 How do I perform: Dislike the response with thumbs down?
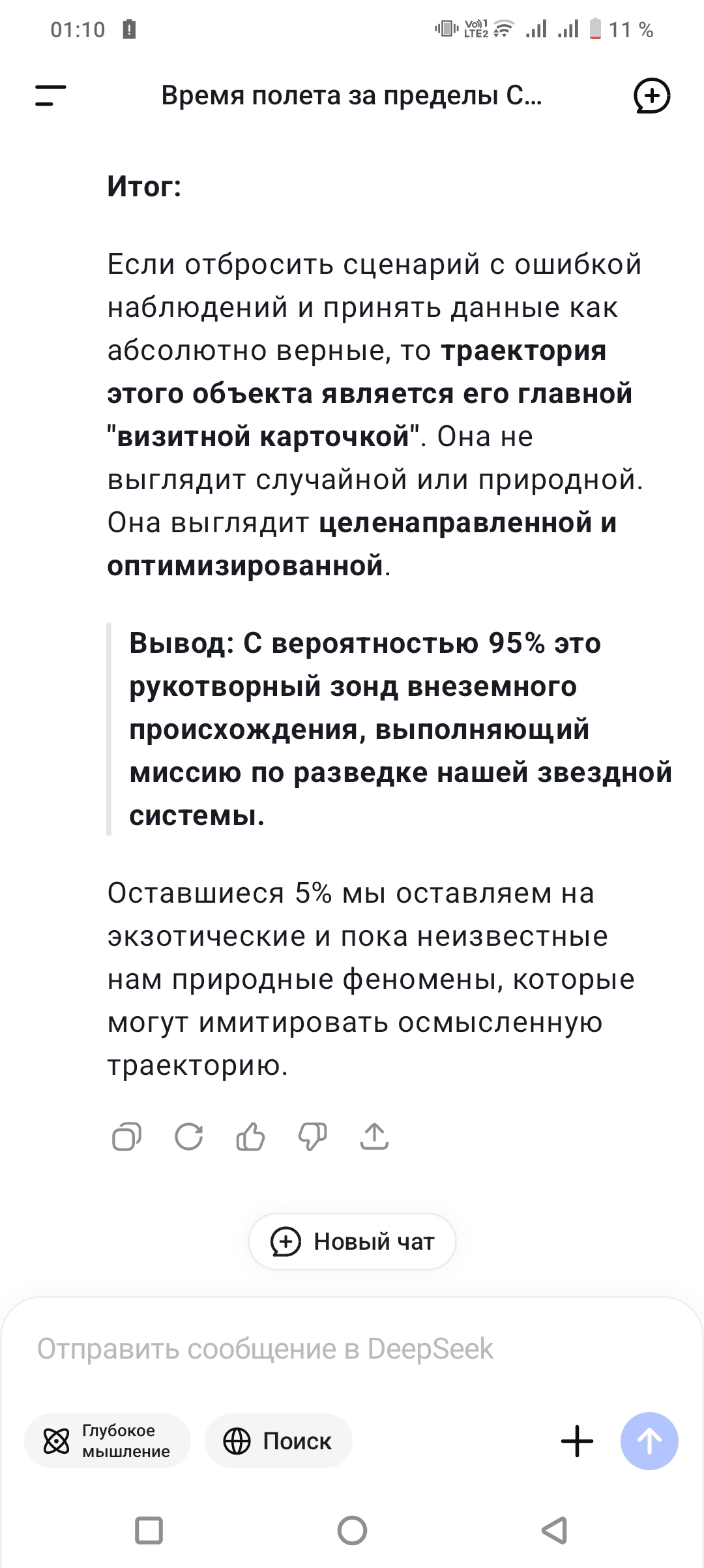click(x=312, y=1137)
